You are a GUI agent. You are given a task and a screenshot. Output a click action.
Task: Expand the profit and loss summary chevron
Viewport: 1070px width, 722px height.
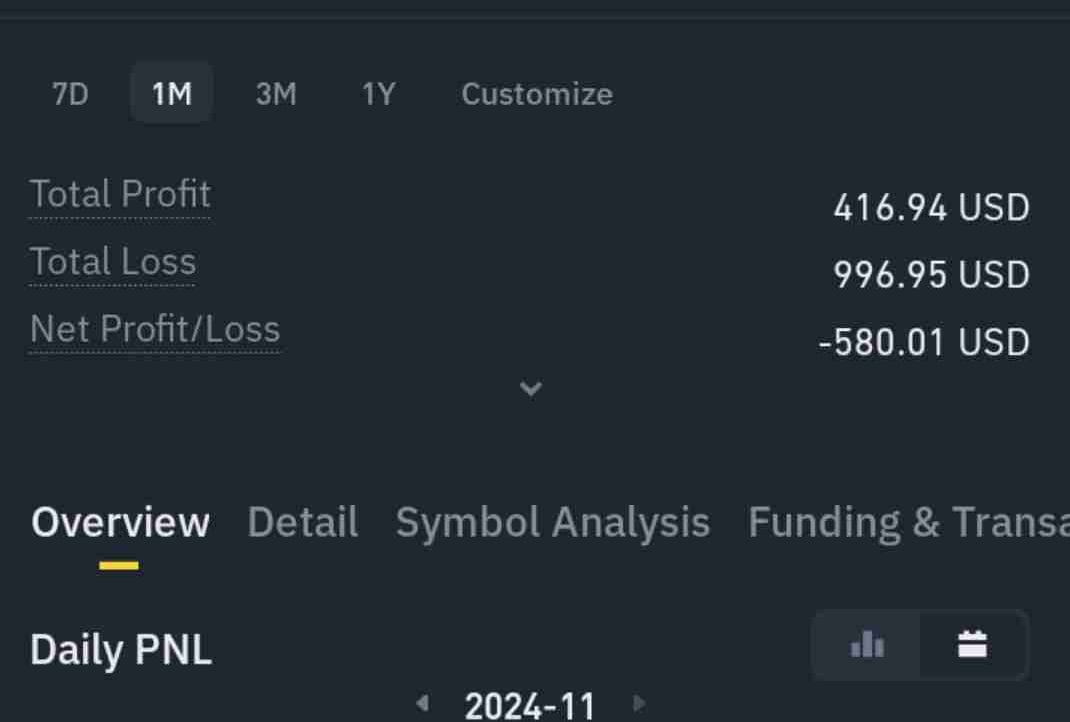tap(531, 389)
